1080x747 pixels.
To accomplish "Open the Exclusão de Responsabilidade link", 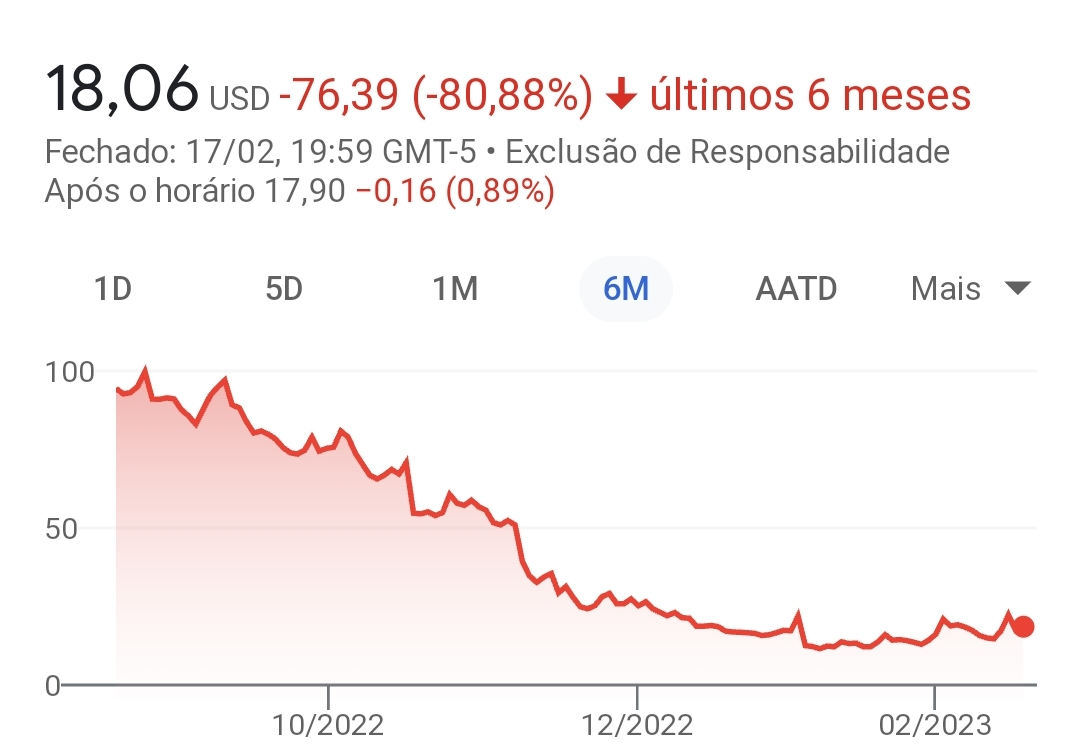I will pos(728,153).
